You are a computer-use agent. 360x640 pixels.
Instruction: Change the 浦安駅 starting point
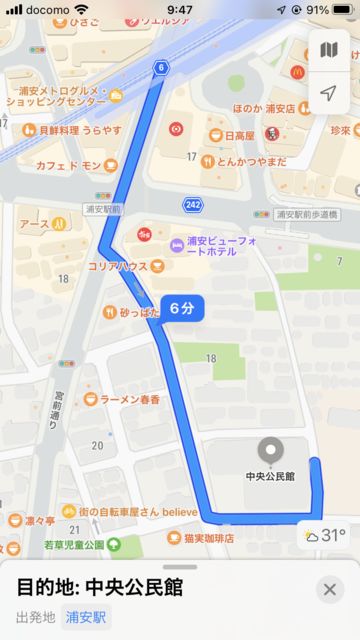(x=86, y=617)
